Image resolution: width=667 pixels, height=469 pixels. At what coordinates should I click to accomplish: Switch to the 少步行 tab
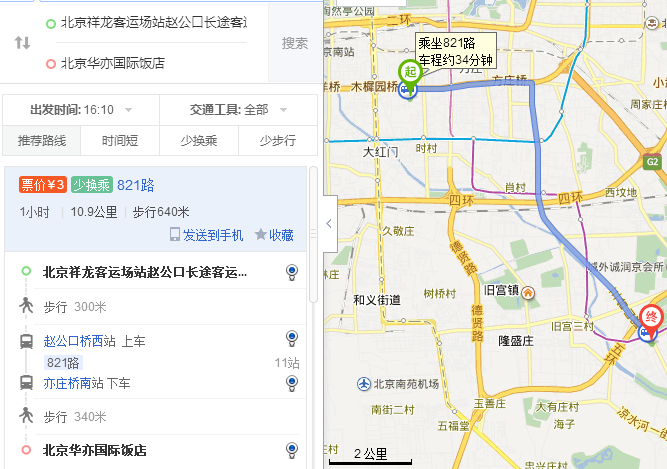(x=277, y=141)
